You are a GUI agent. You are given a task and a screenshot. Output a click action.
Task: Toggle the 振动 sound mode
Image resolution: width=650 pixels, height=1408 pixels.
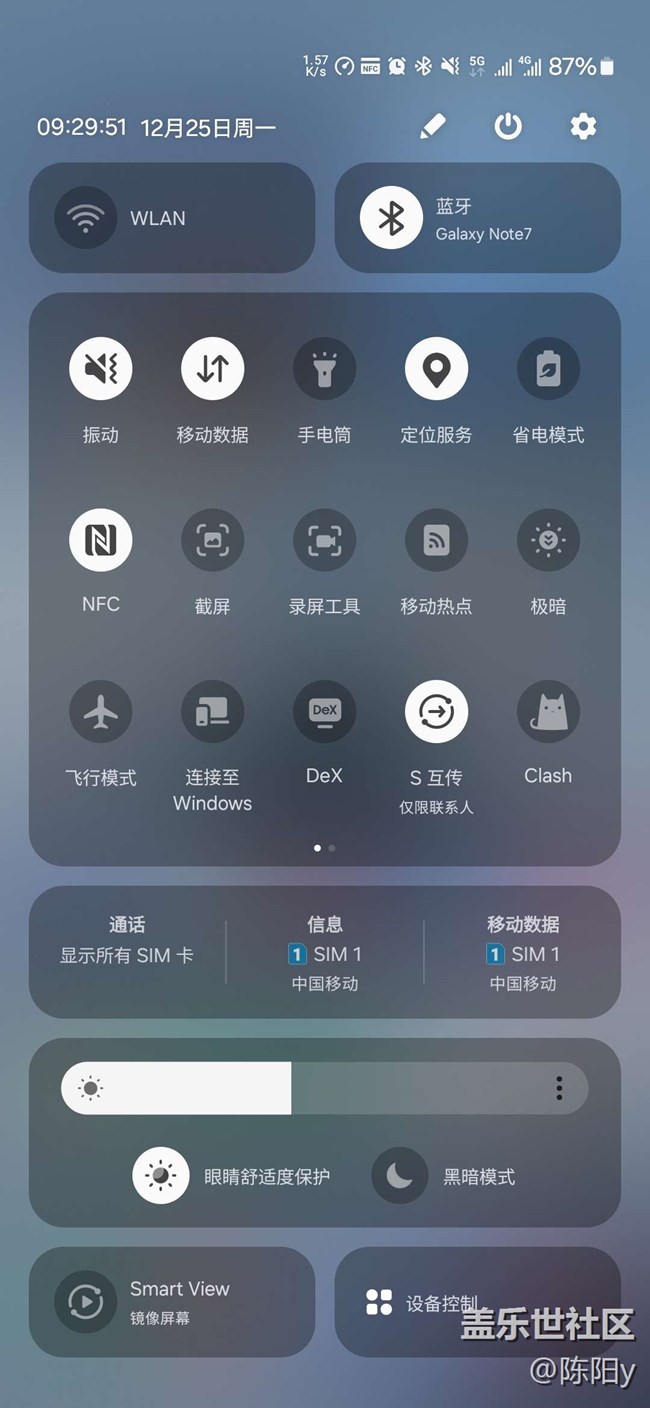tap(100, 369)
